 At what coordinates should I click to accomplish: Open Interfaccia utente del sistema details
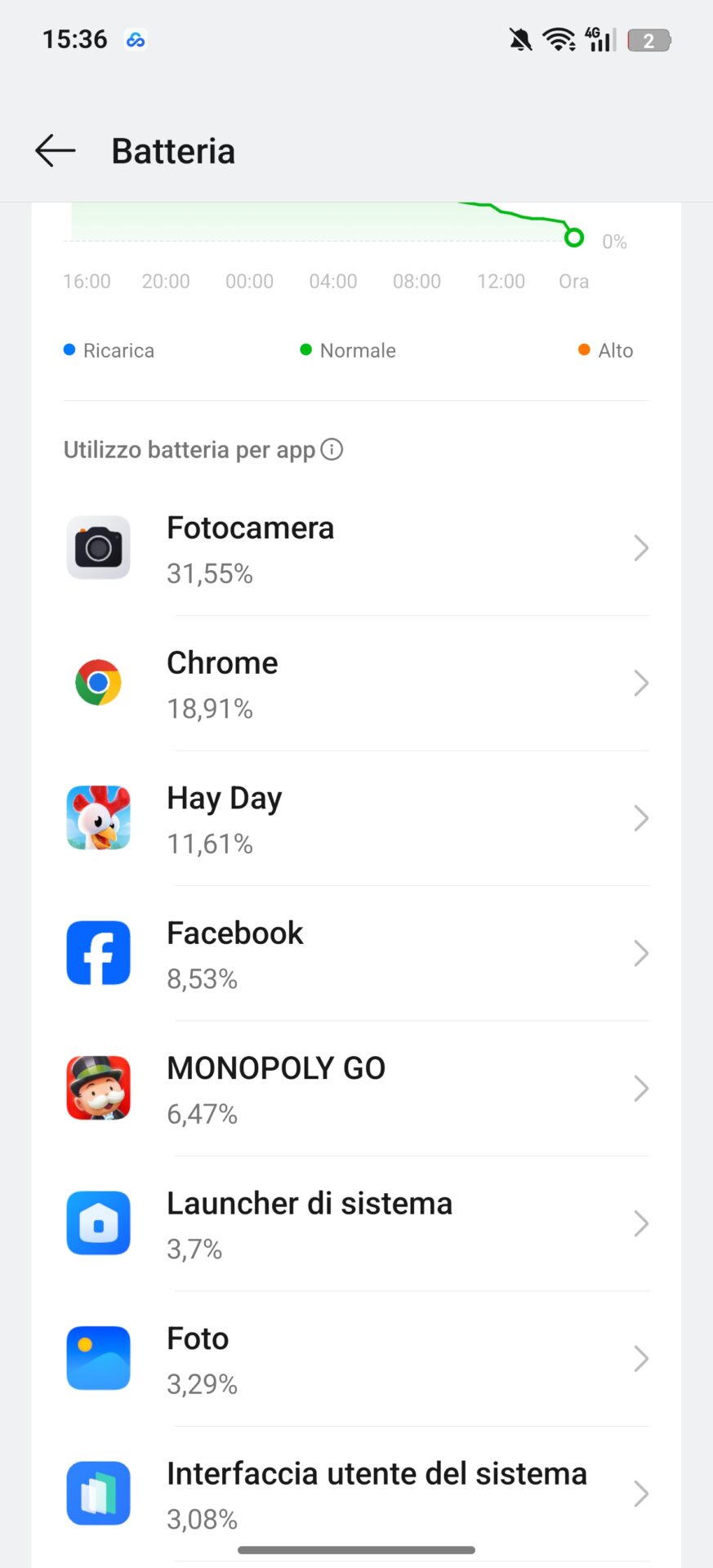pos(356,1494)
